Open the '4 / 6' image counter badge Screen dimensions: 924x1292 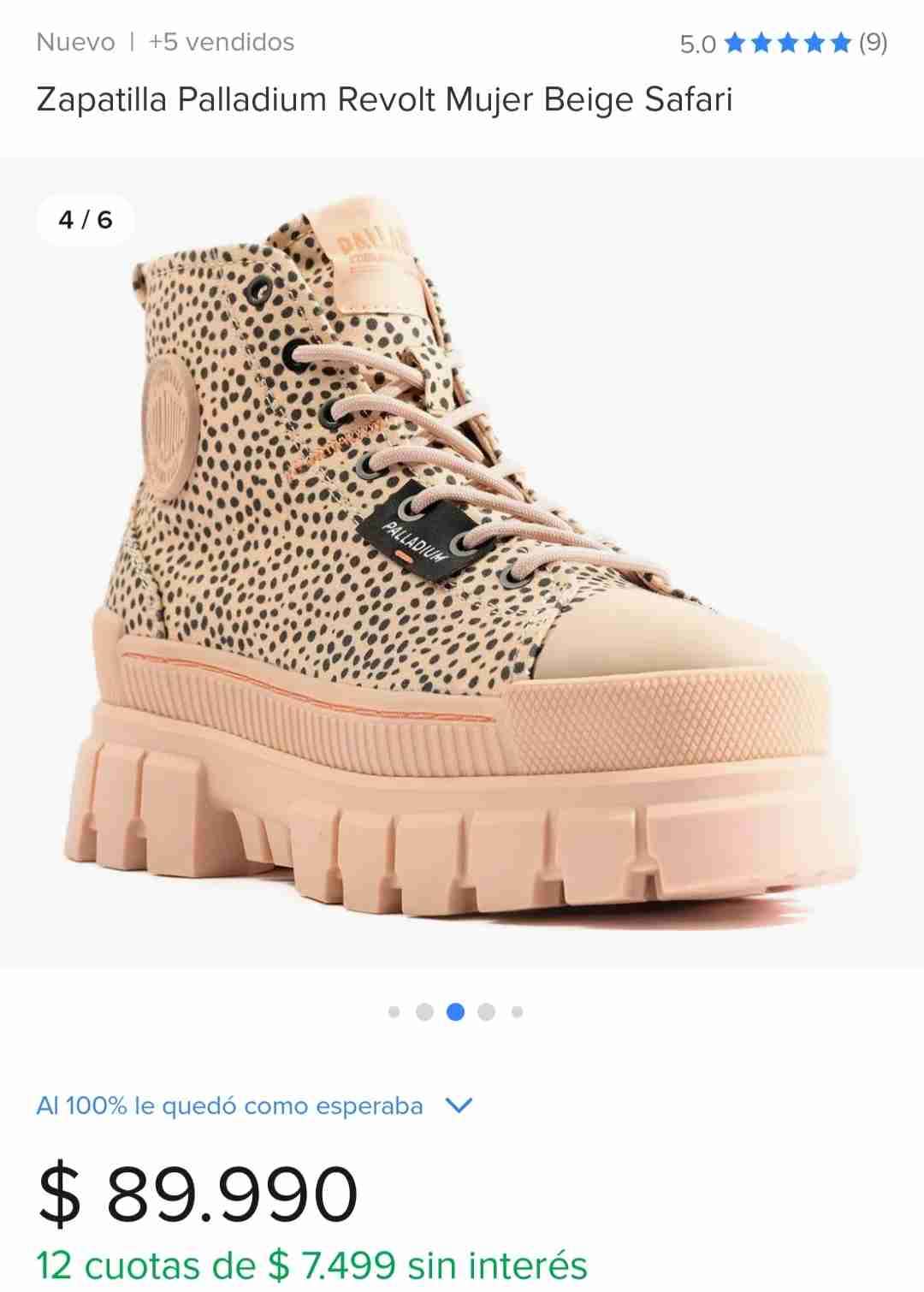(84, 220)
